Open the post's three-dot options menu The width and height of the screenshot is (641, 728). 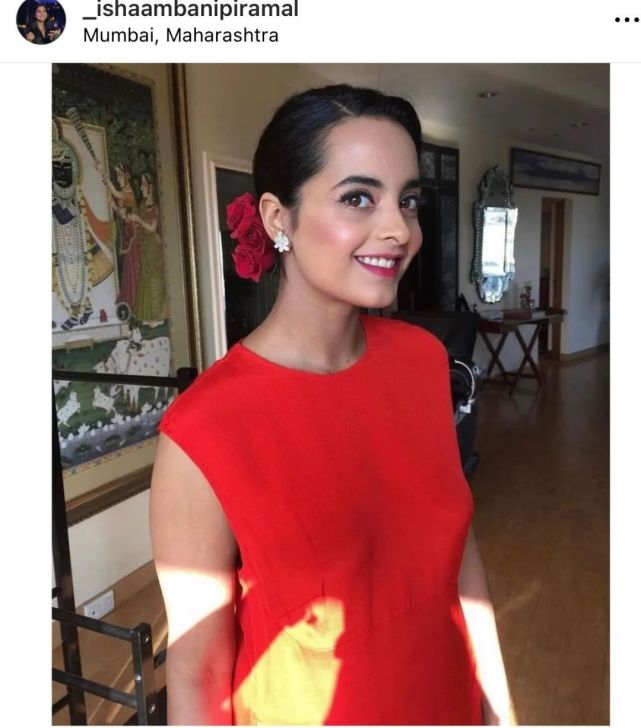[x=623, y=20]
